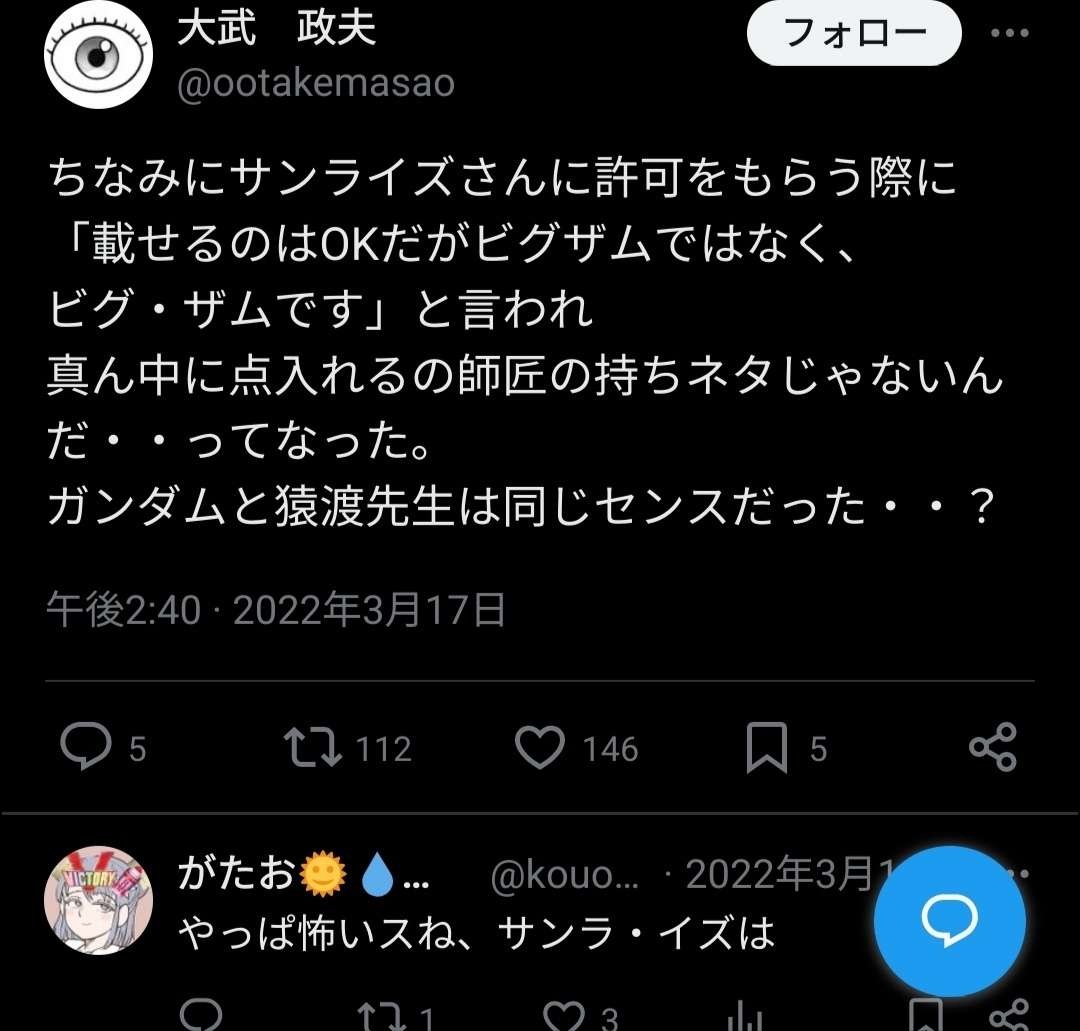Bookmark 大武 政夫's post

[767, 747]
